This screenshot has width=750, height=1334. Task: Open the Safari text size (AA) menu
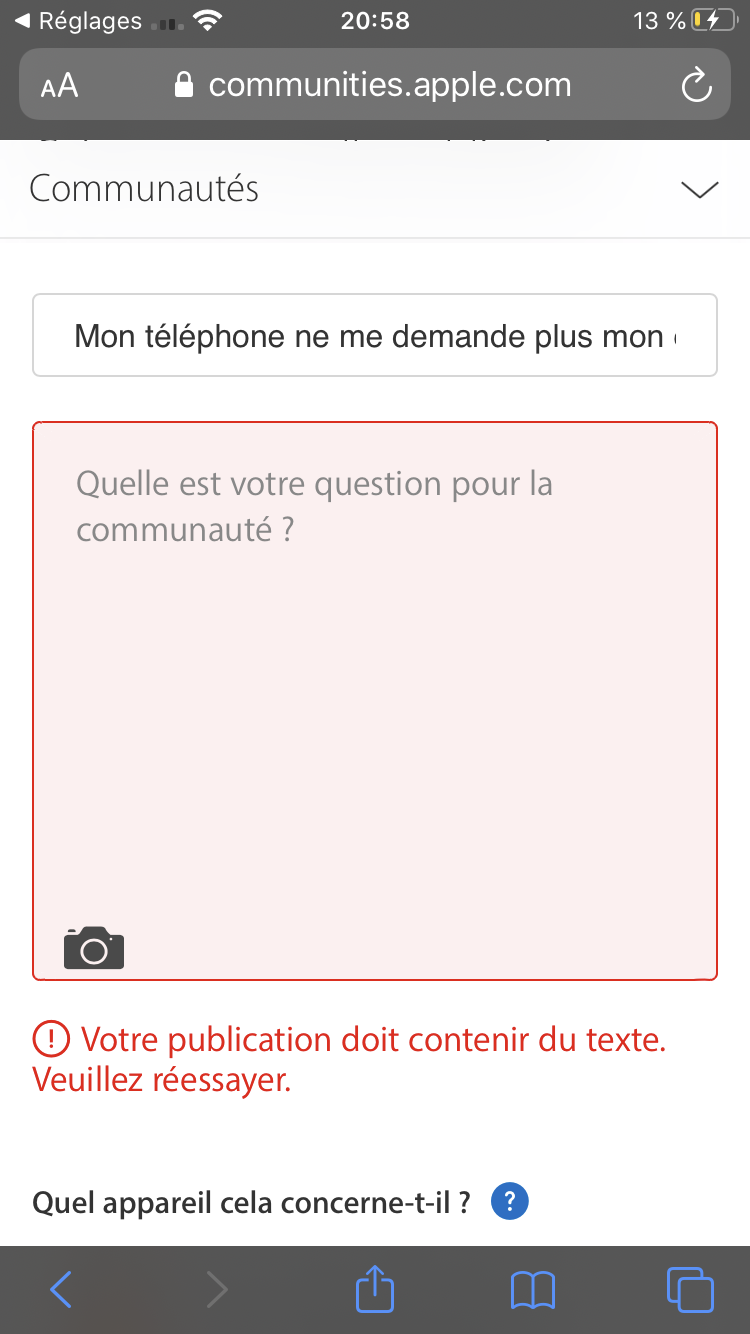(60, 86)
